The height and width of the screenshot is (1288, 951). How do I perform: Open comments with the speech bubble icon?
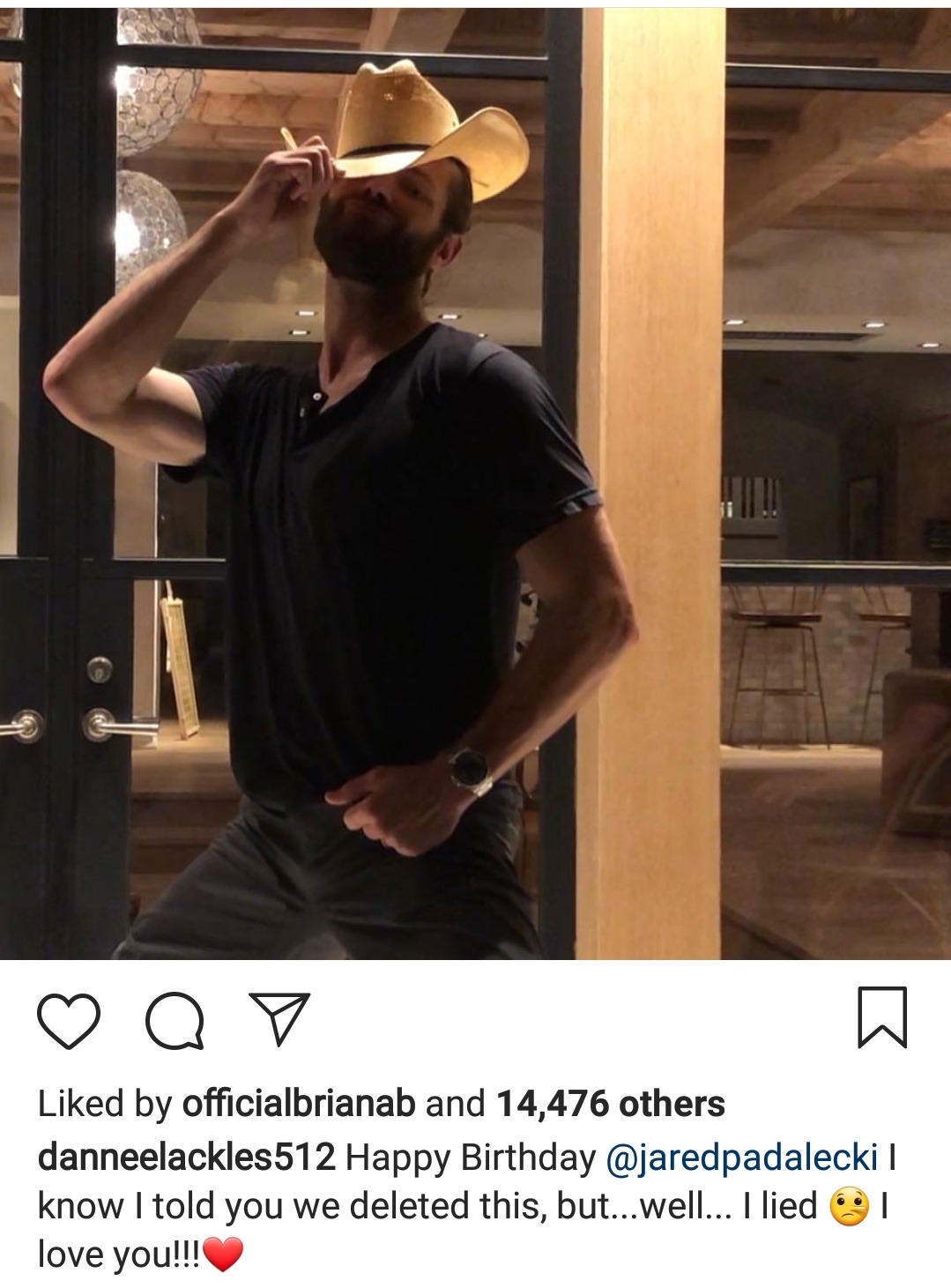point(175,1021)
